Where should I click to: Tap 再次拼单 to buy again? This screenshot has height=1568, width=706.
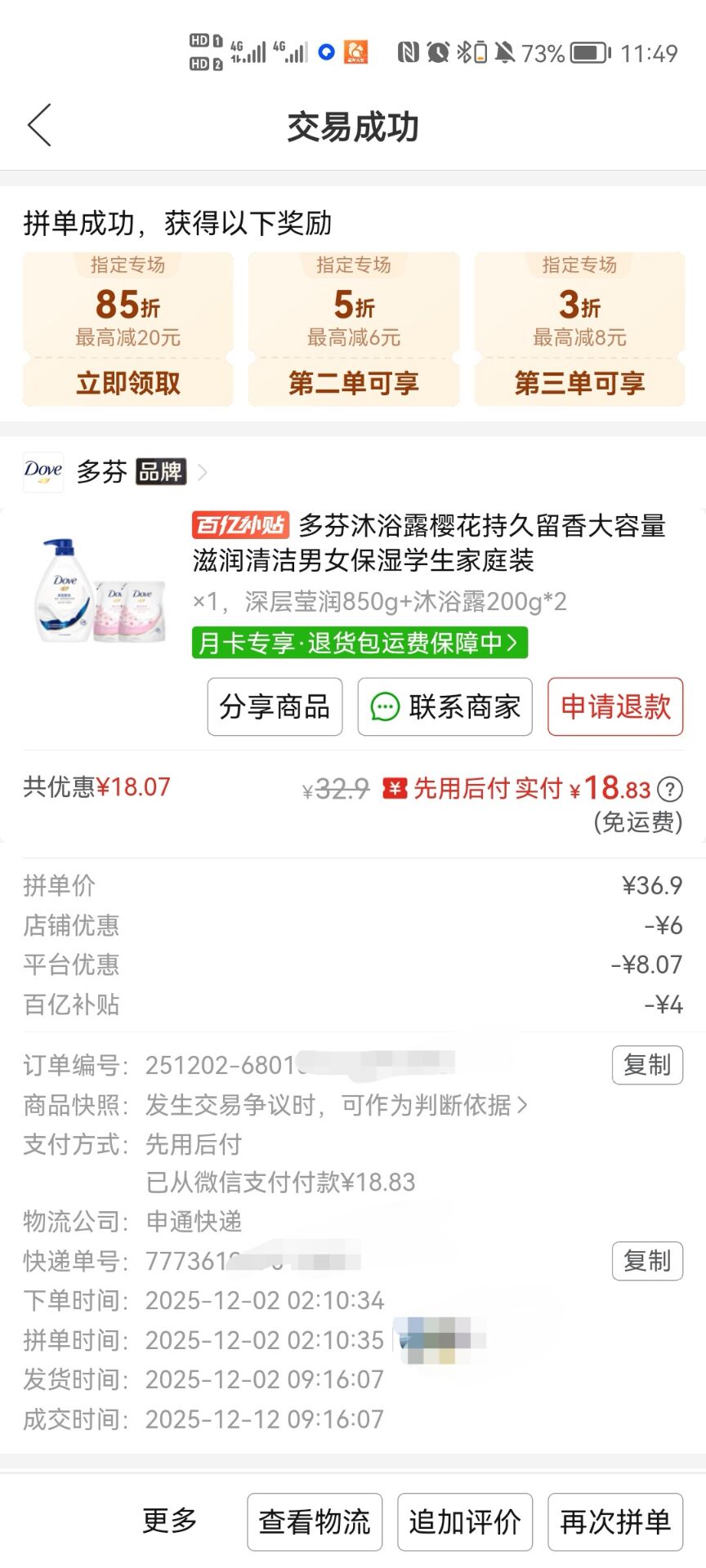coord(615,1521)
